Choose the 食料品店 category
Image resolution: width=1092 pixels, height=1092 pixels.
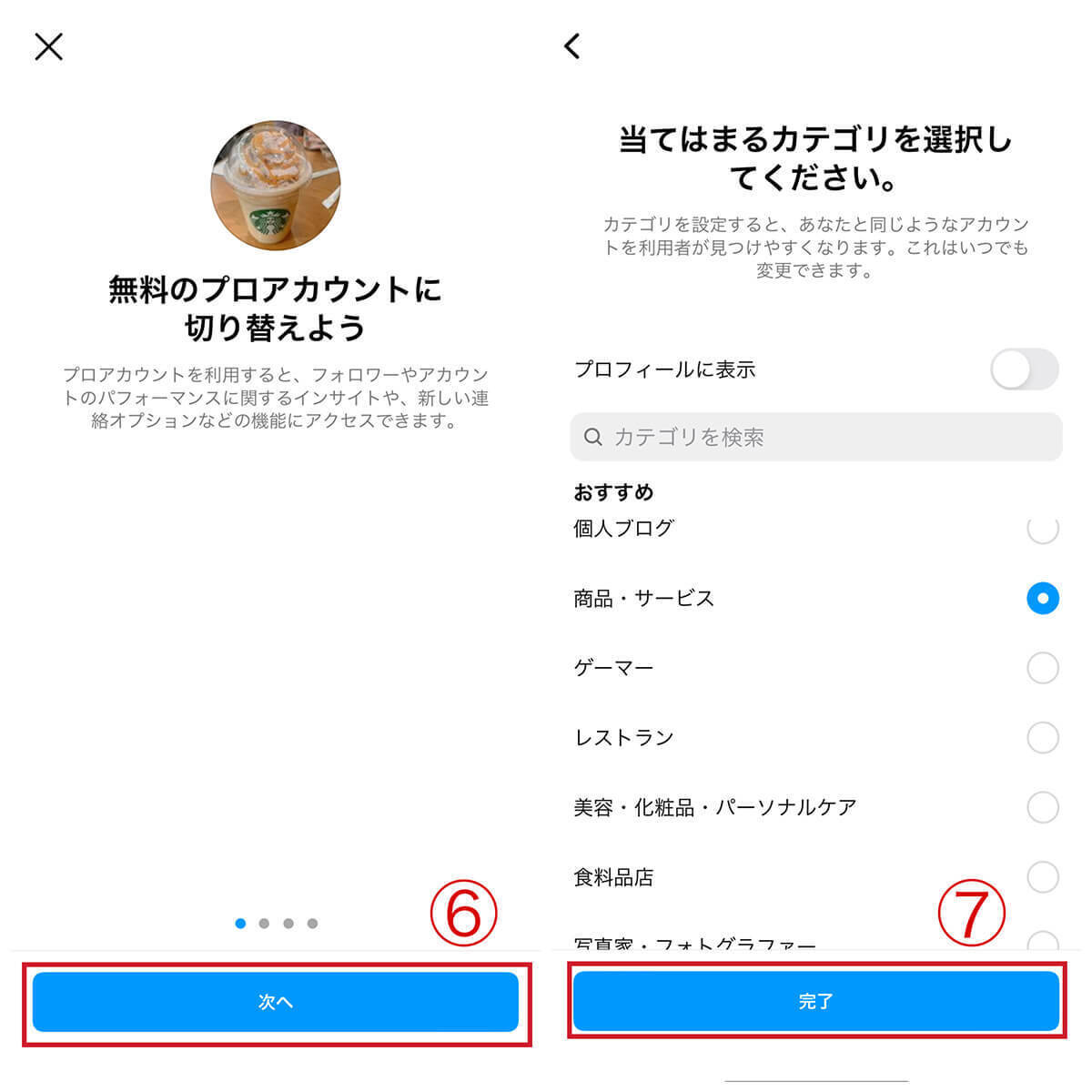pos(1042,877)
